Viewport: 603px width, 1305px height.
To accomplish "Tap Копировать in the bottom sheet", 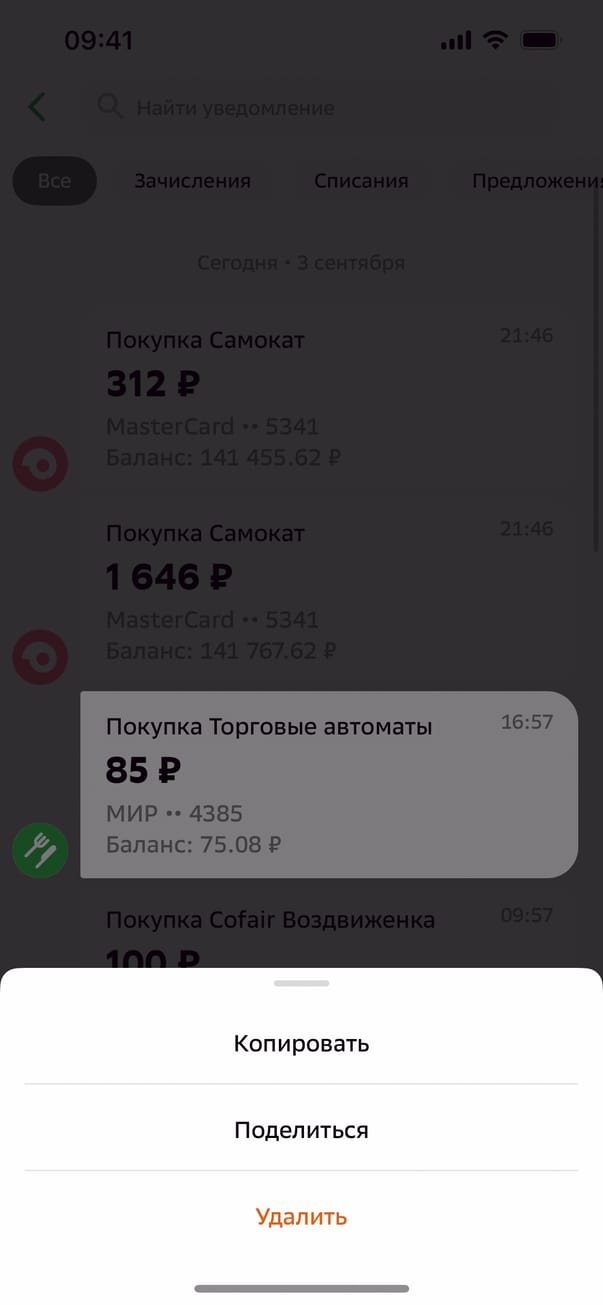I will [301, 1044].
